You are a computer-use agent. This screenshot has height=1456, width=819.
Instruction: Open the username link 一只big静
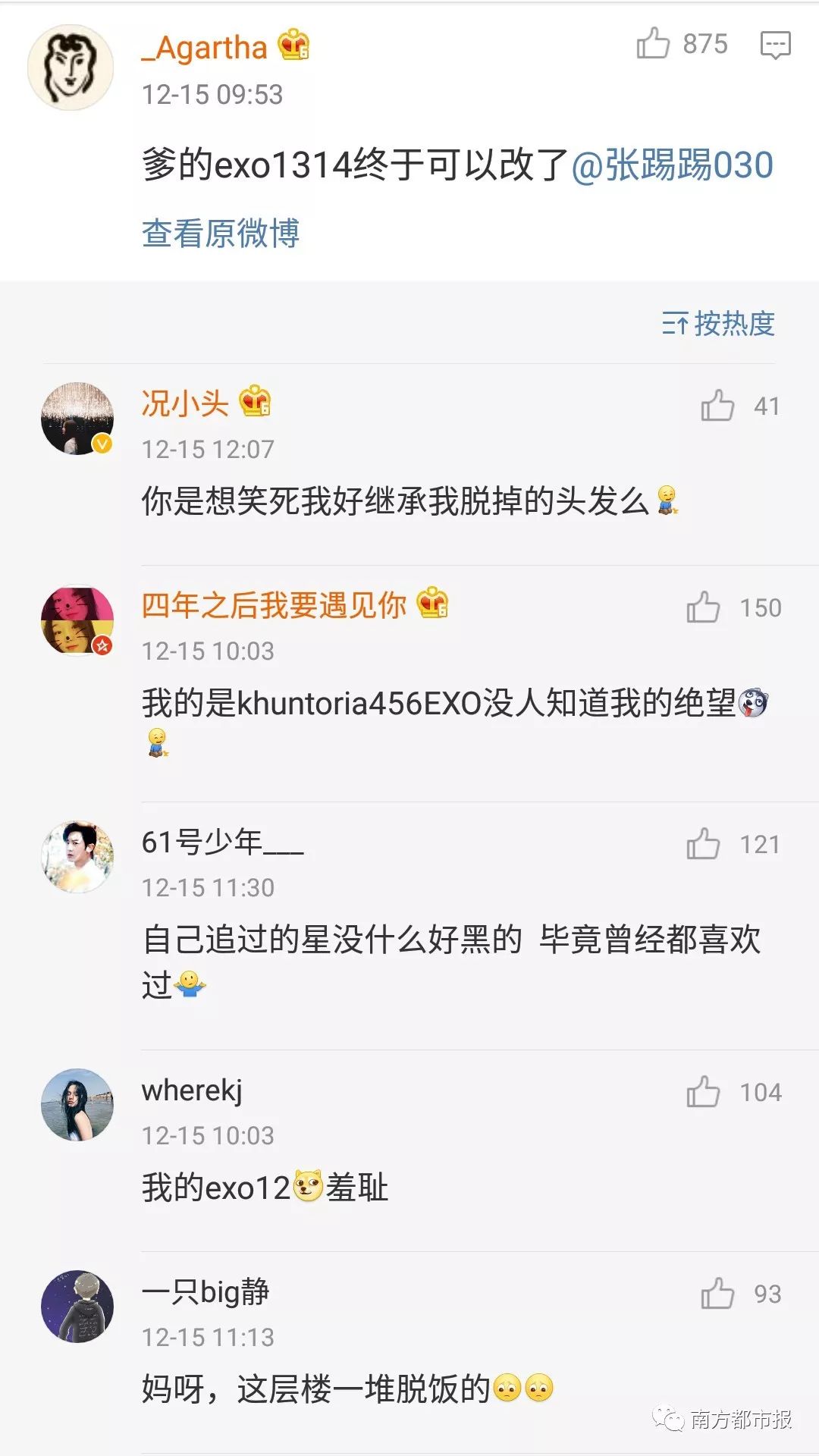pyautogui.click(x=206, y=1292)
